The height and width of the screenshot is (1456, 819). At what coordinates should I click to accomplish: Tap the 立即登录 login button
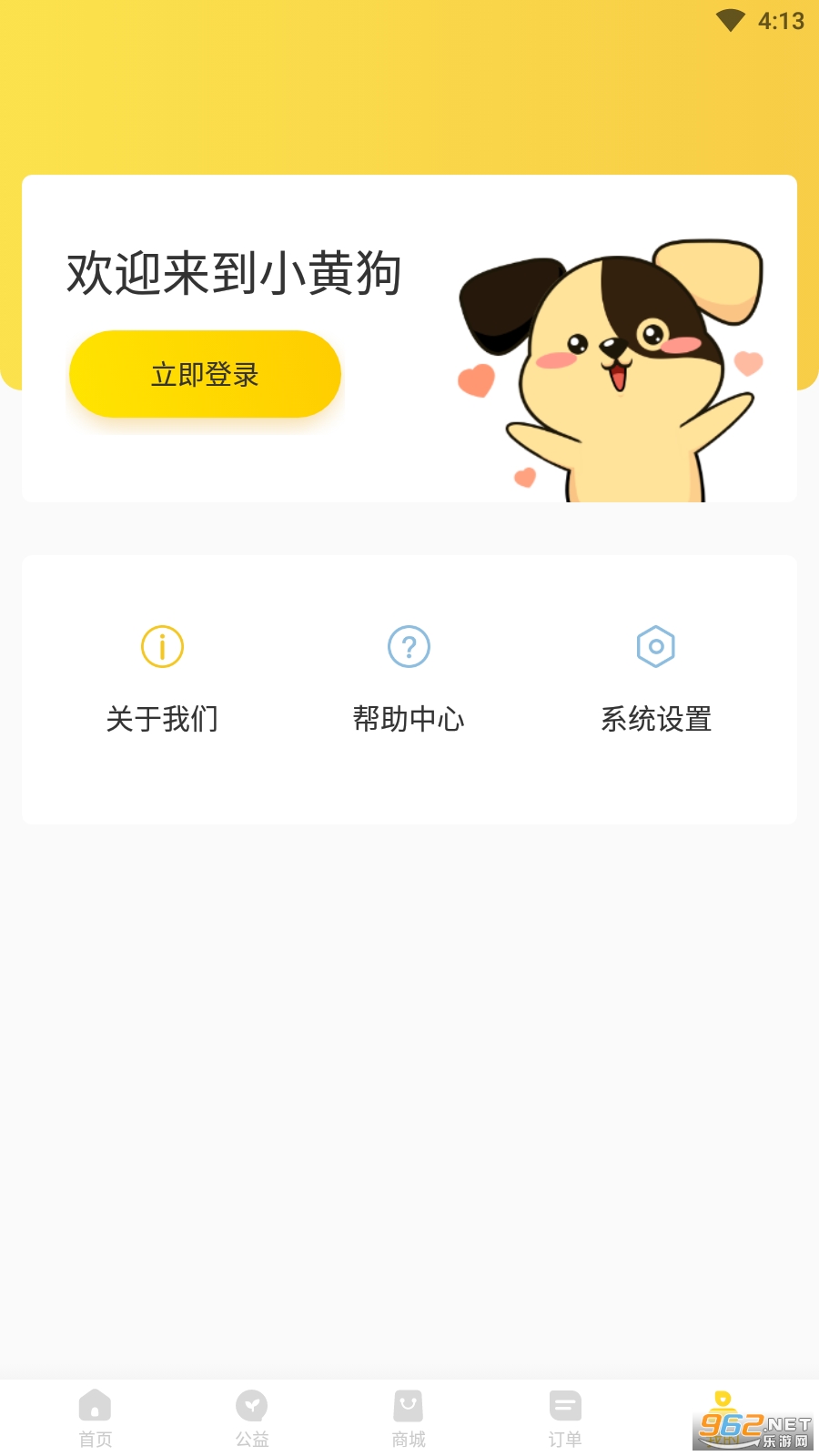point(205,374)
